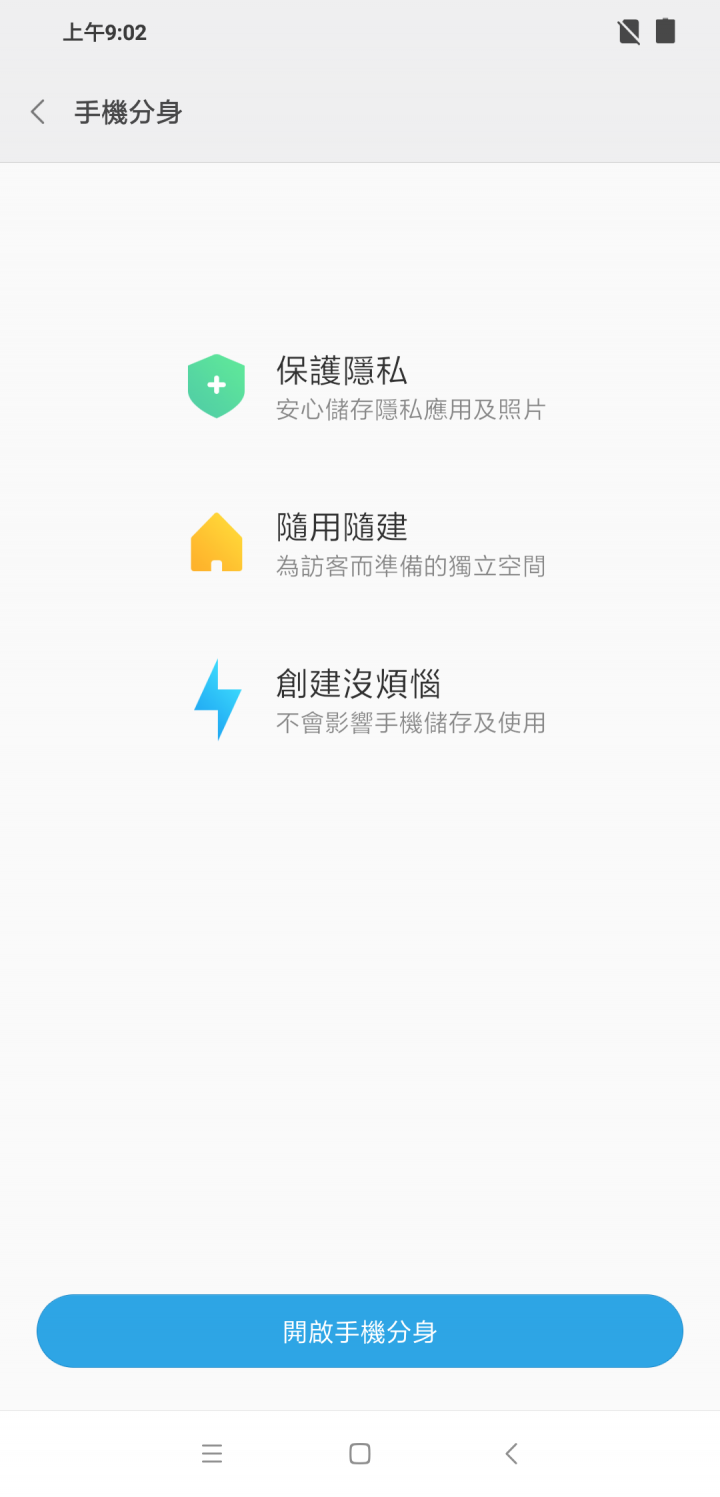Go back from 手機分身 page
The width and height of the screenshot is (720, 1497).
pos(38,112)
